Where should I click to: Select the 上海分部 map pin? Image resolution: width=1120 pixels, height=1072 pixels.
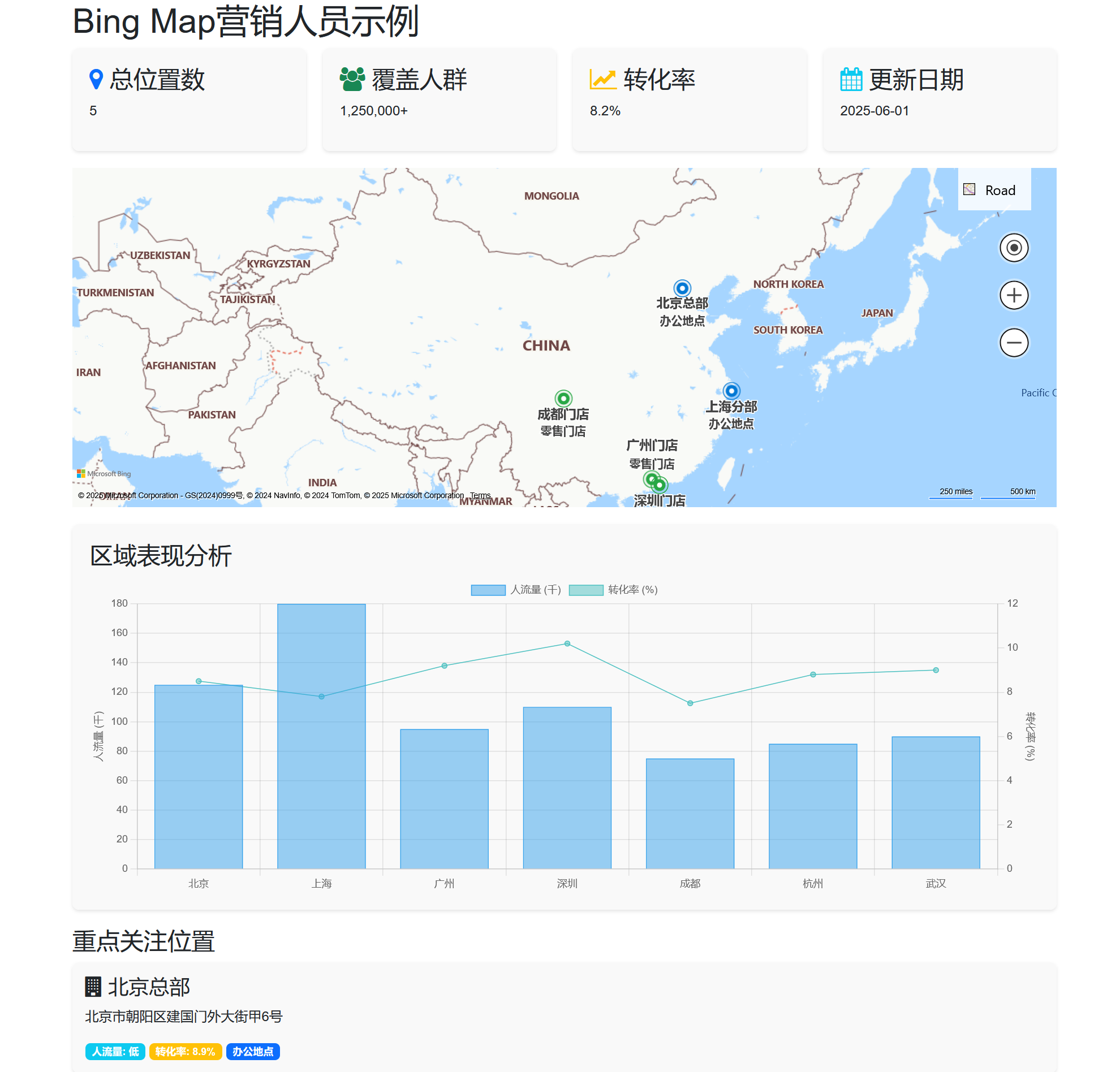click(x=731, y=391)
